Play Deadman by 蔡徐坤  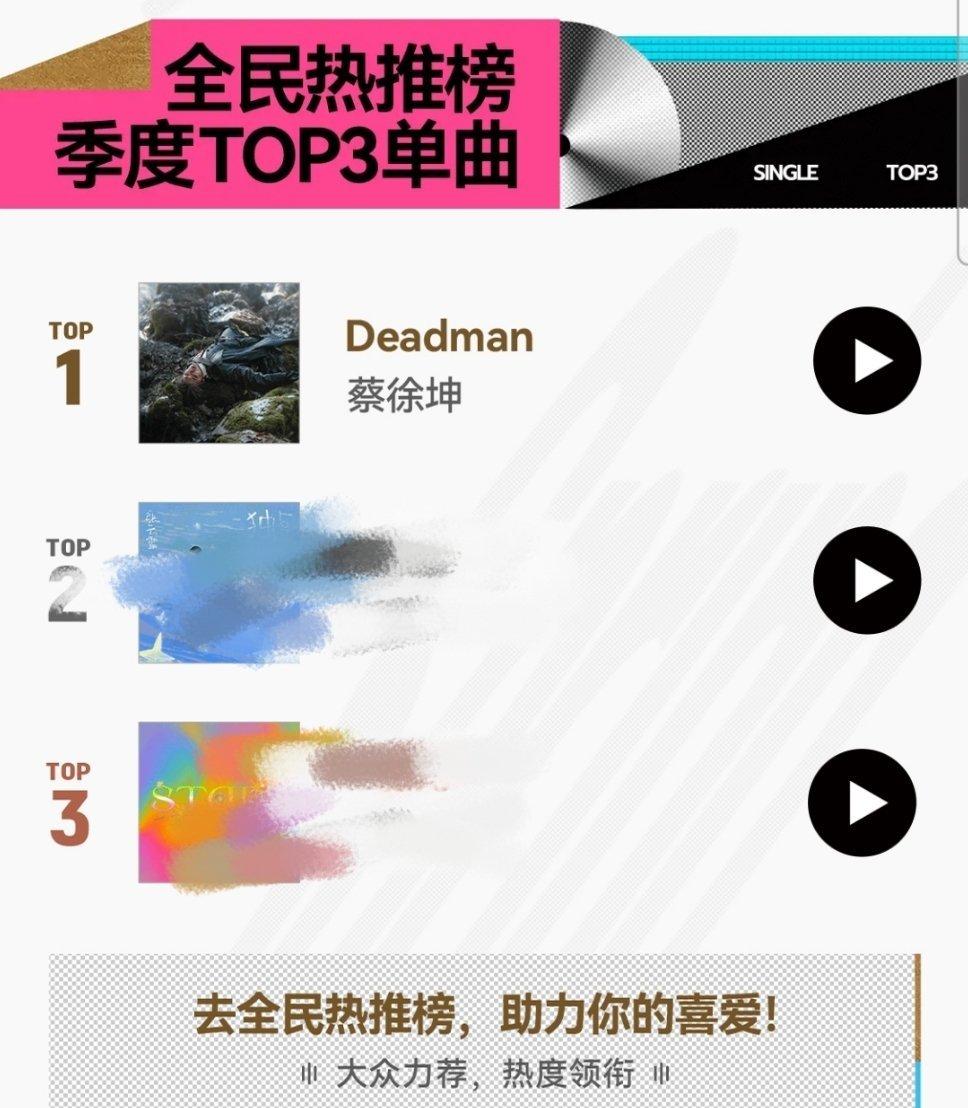[x=866, y=360]
